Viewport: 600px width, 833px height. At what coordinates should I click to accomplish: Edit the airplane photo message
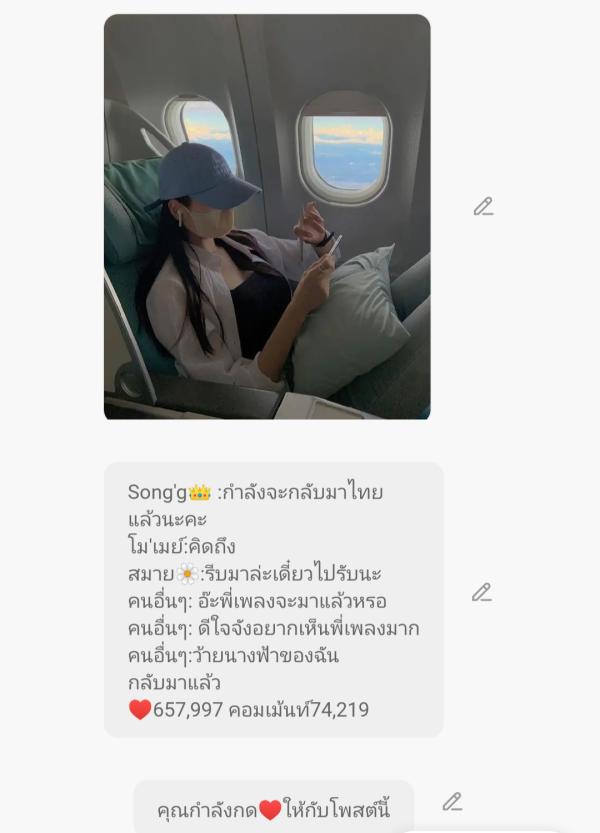tap(484, 207)
